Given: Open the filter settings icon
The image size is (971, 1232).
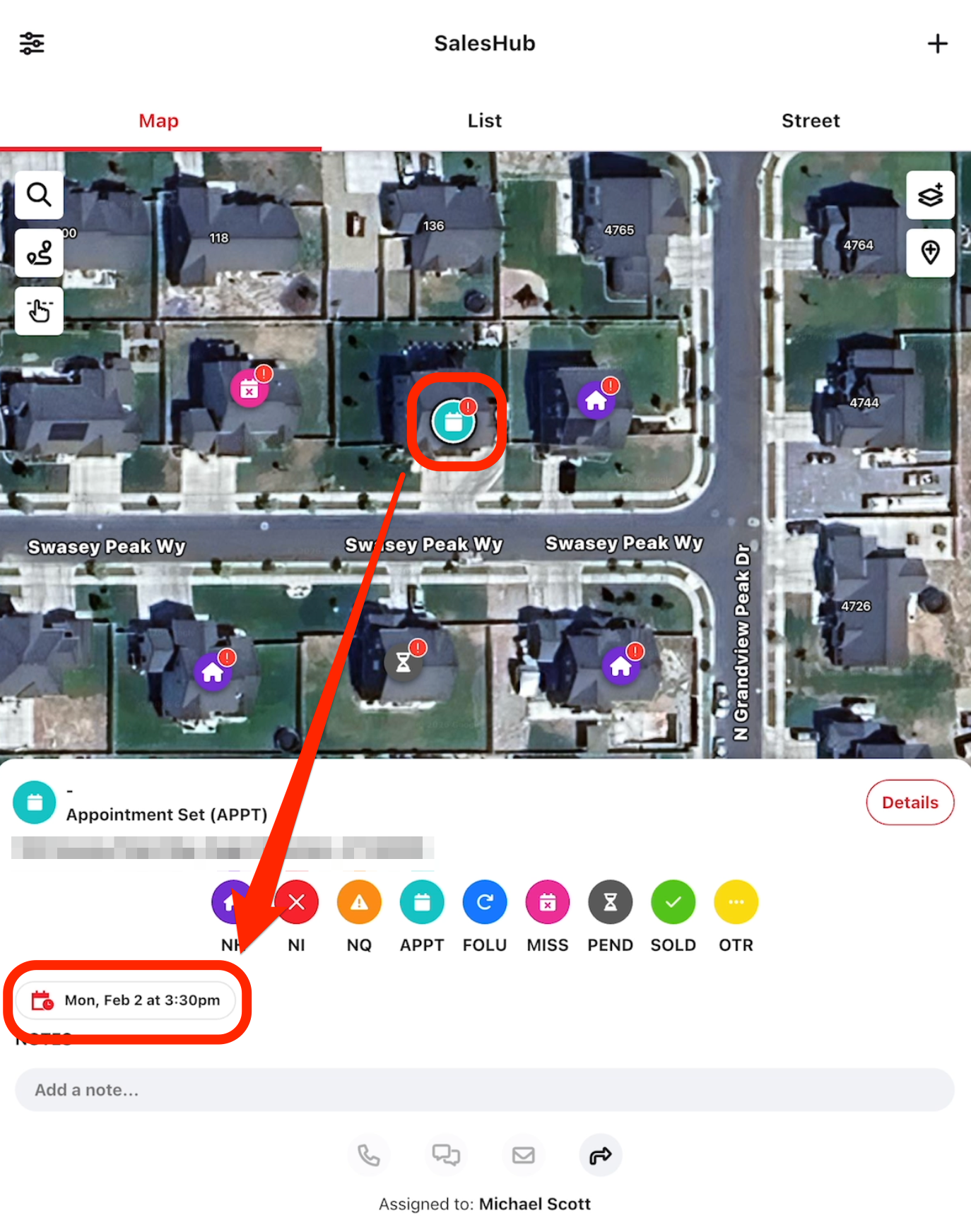Looking at the screenshot, I should coord(32,44).
